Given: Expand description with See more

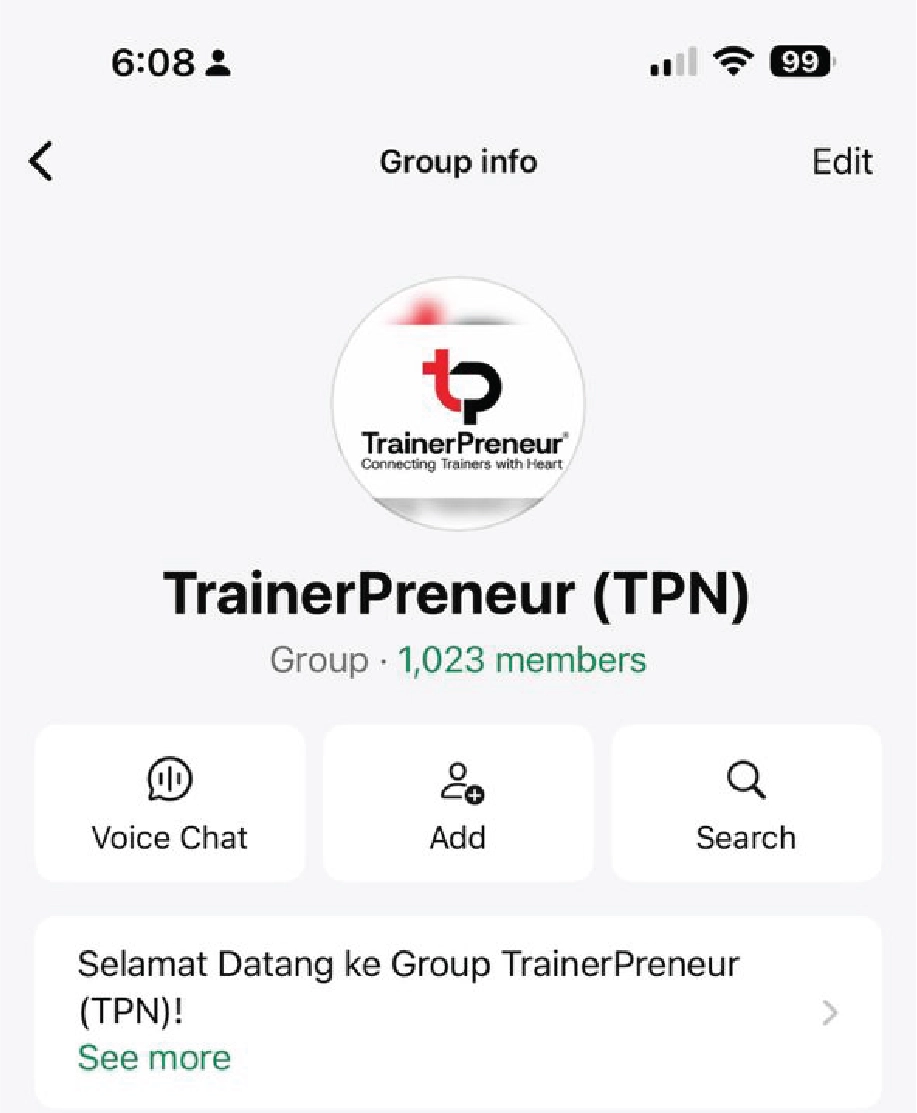Looking at the screenshot, I should 154,1058.
